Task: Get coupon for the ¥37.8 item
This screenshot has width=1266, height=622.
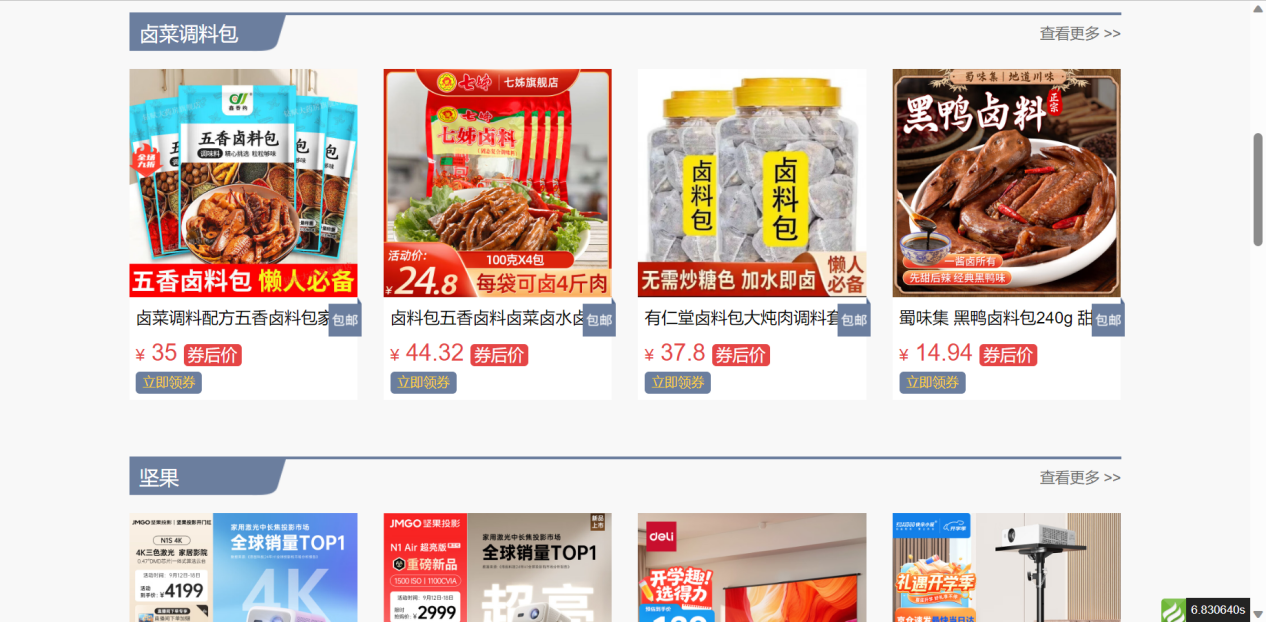Action: (677, 382)
